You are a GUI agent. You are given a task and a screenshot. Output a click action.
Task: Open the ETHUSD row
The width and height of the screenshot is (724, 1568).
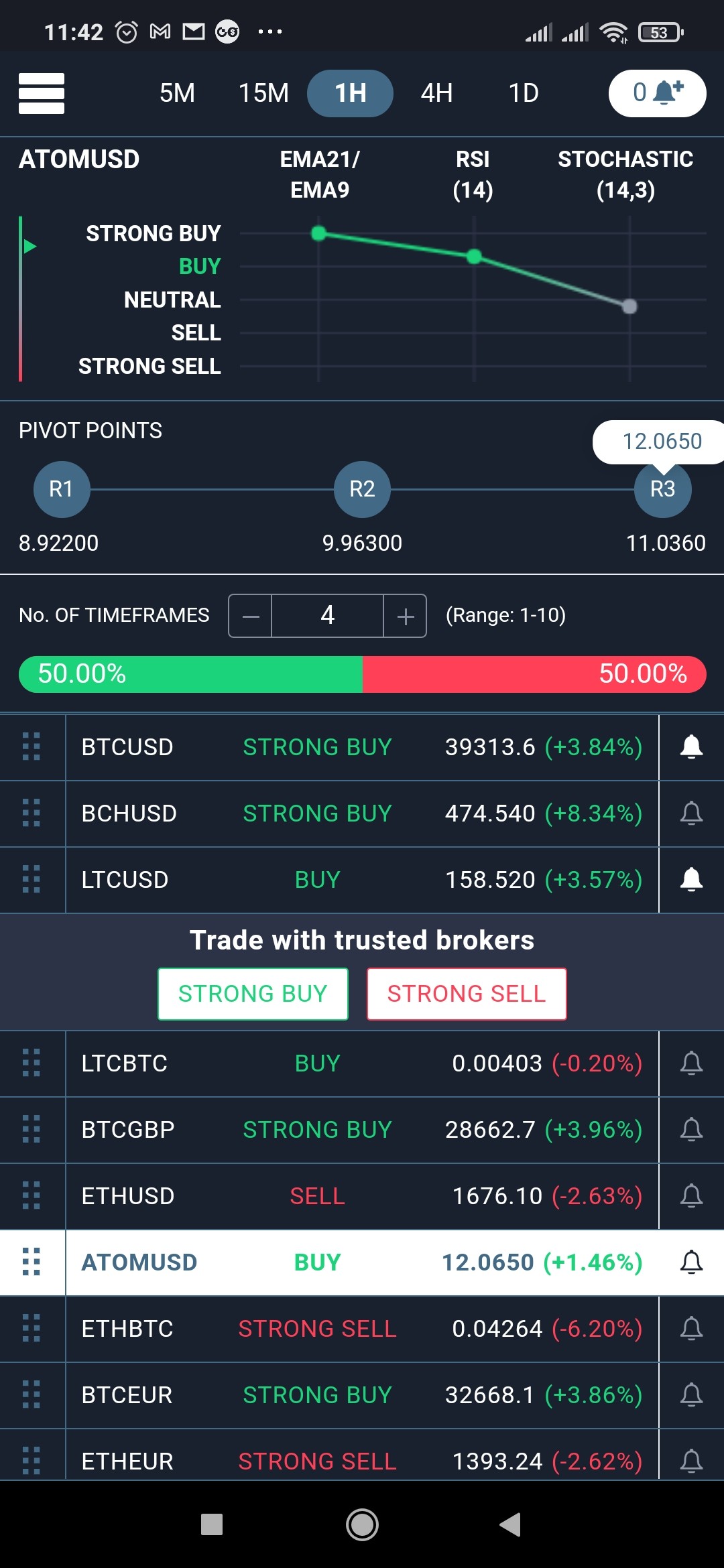tap(362, 1196)
